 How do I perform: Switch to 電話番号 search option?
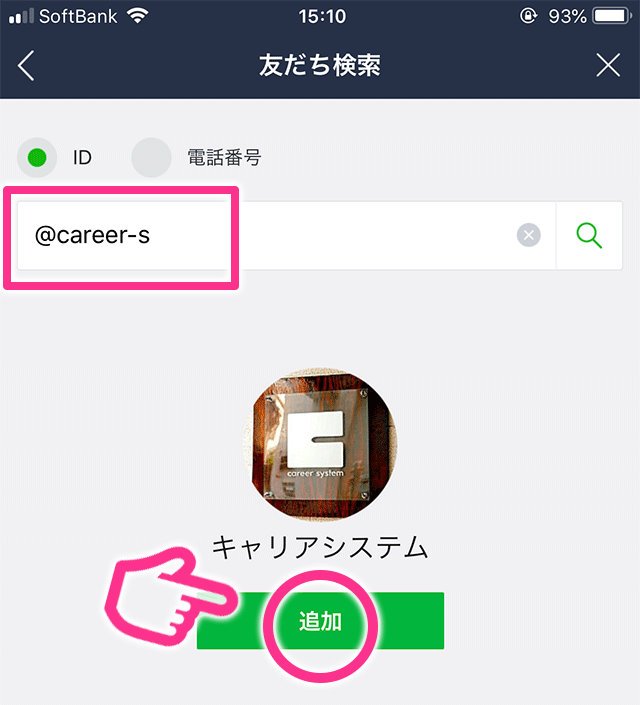(152, 157)
